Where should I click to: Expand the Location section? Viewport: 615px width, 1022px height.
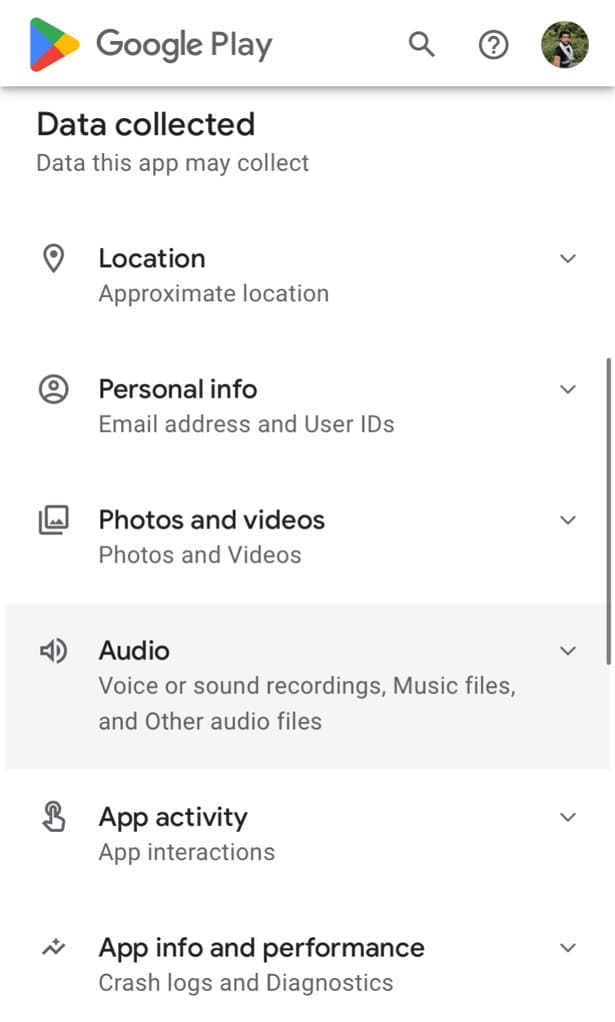(308, 276)
